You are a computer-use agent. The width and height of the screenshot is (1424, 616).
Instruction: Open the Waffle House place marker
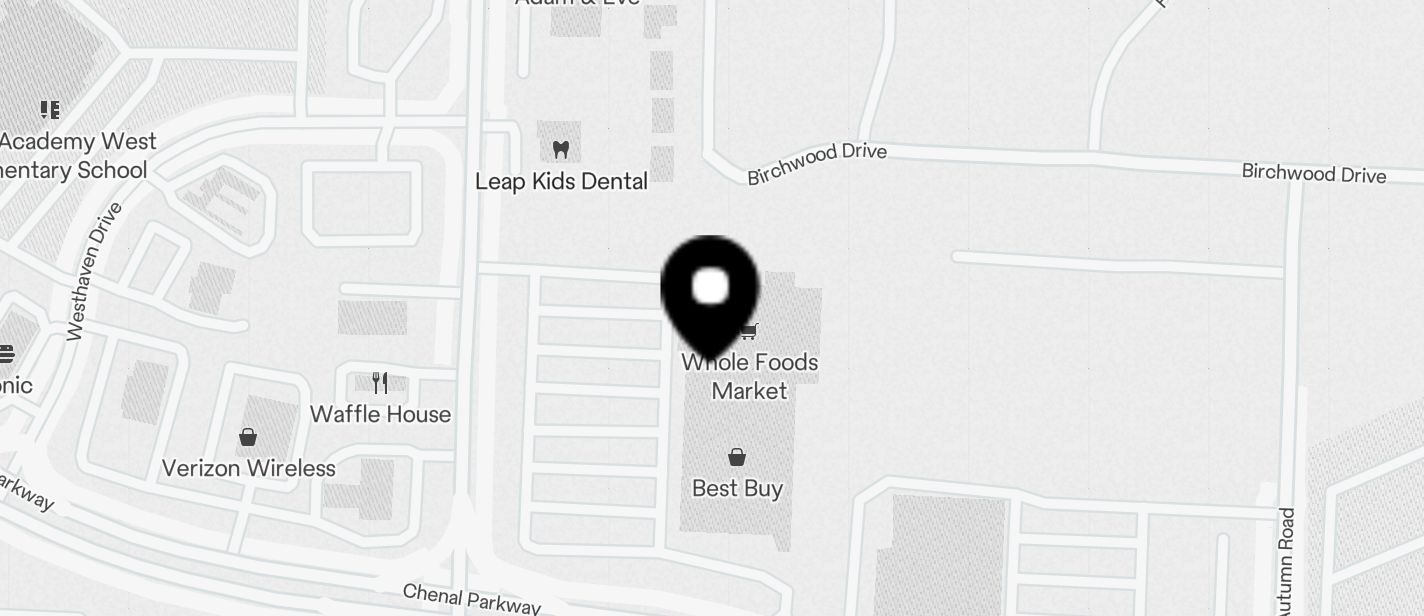[x=380, y=383]
